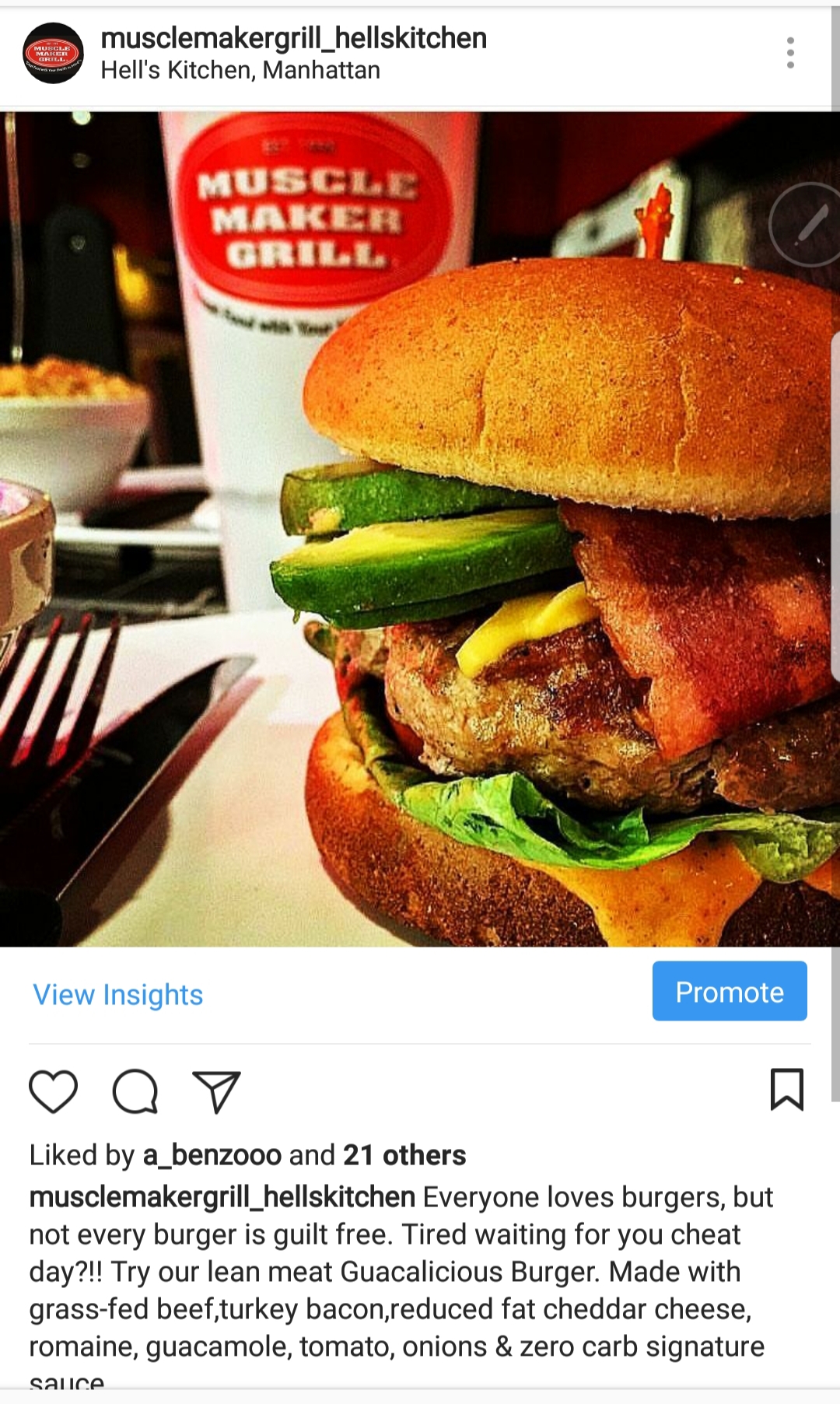
Task: Open a_benzooo's profile from likes
Action: point(212,1155)
